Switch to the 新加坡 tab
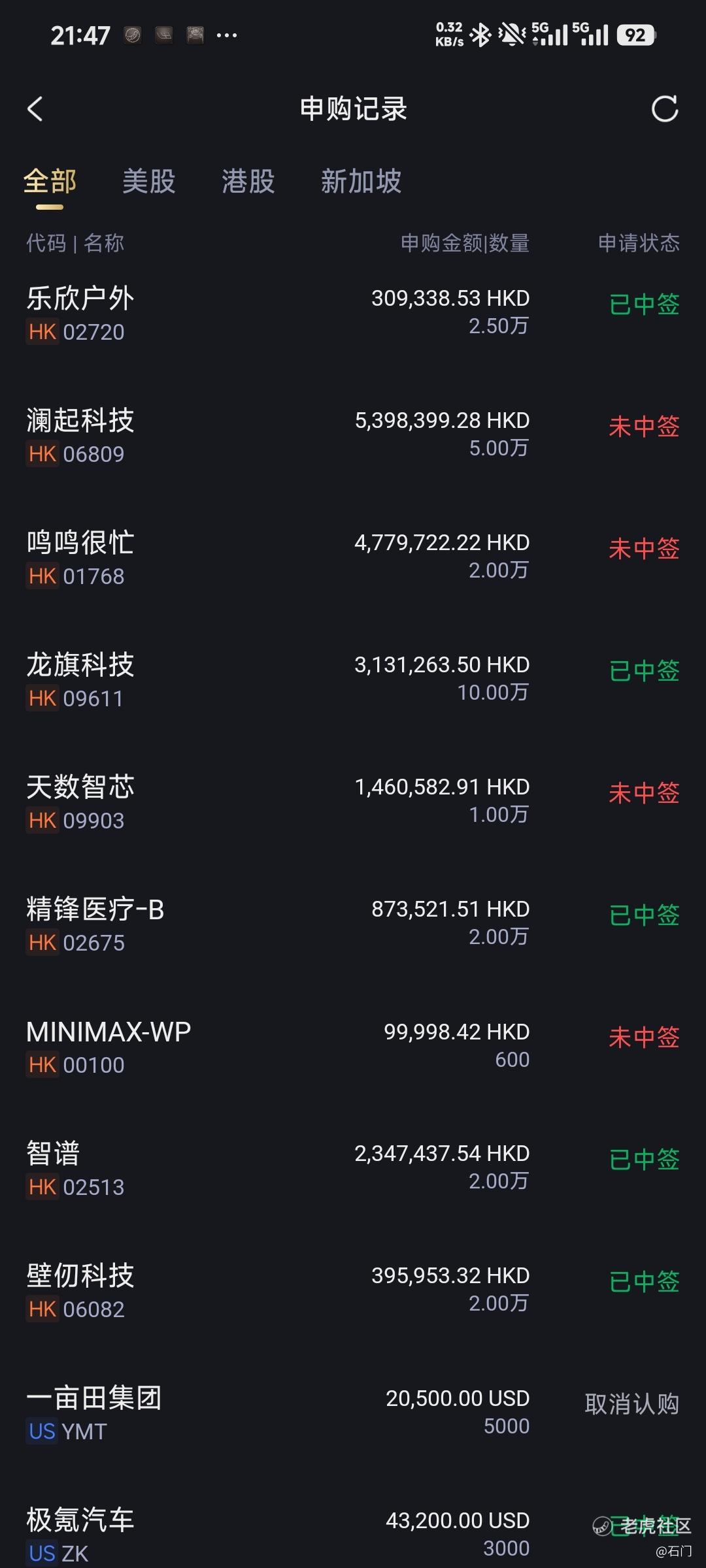The width and height of the screenshot is (706, 1568). point(361,182)
